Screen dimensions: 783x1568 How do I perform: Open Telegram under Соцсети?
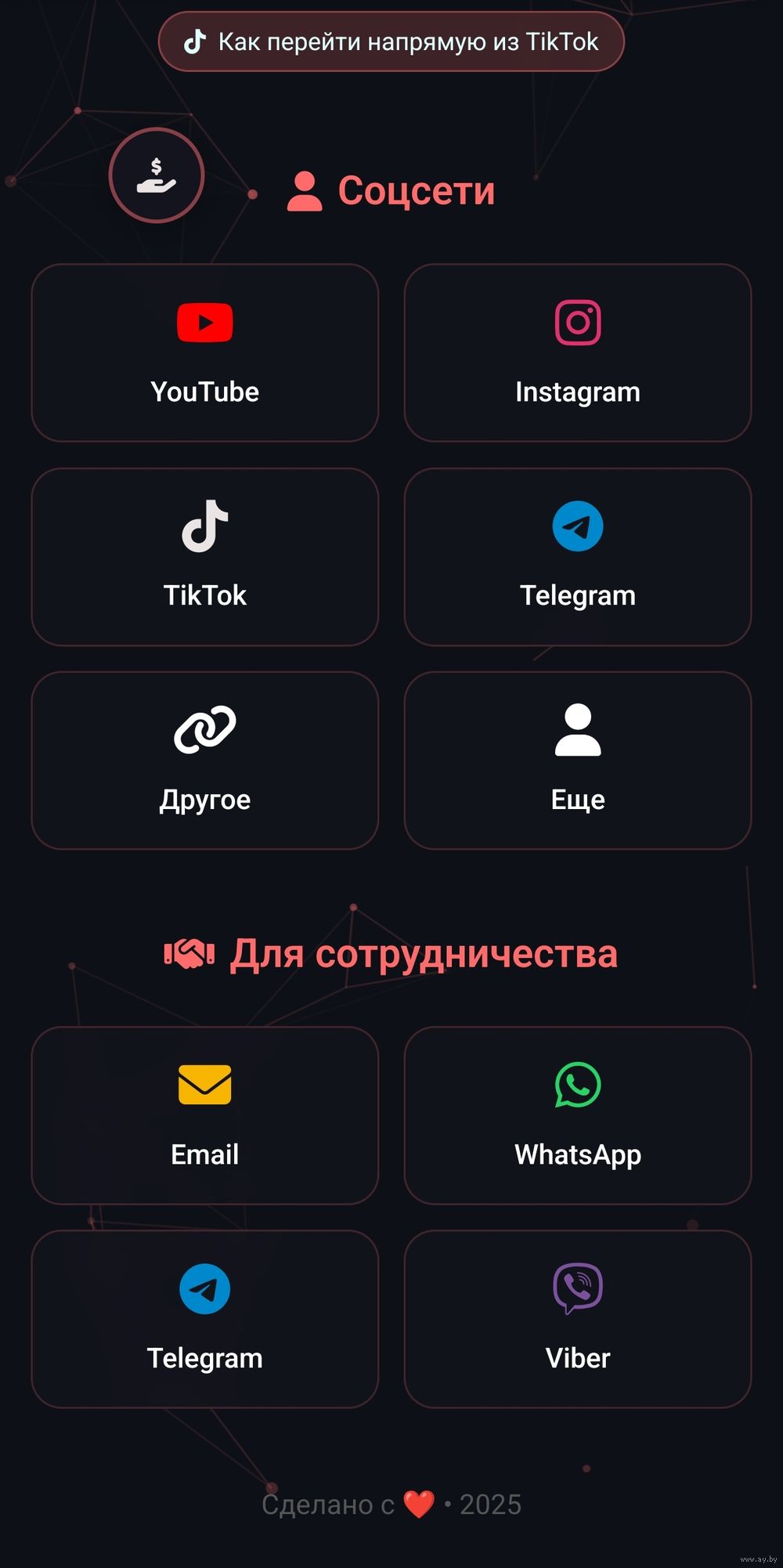click(x=578, y=557)
